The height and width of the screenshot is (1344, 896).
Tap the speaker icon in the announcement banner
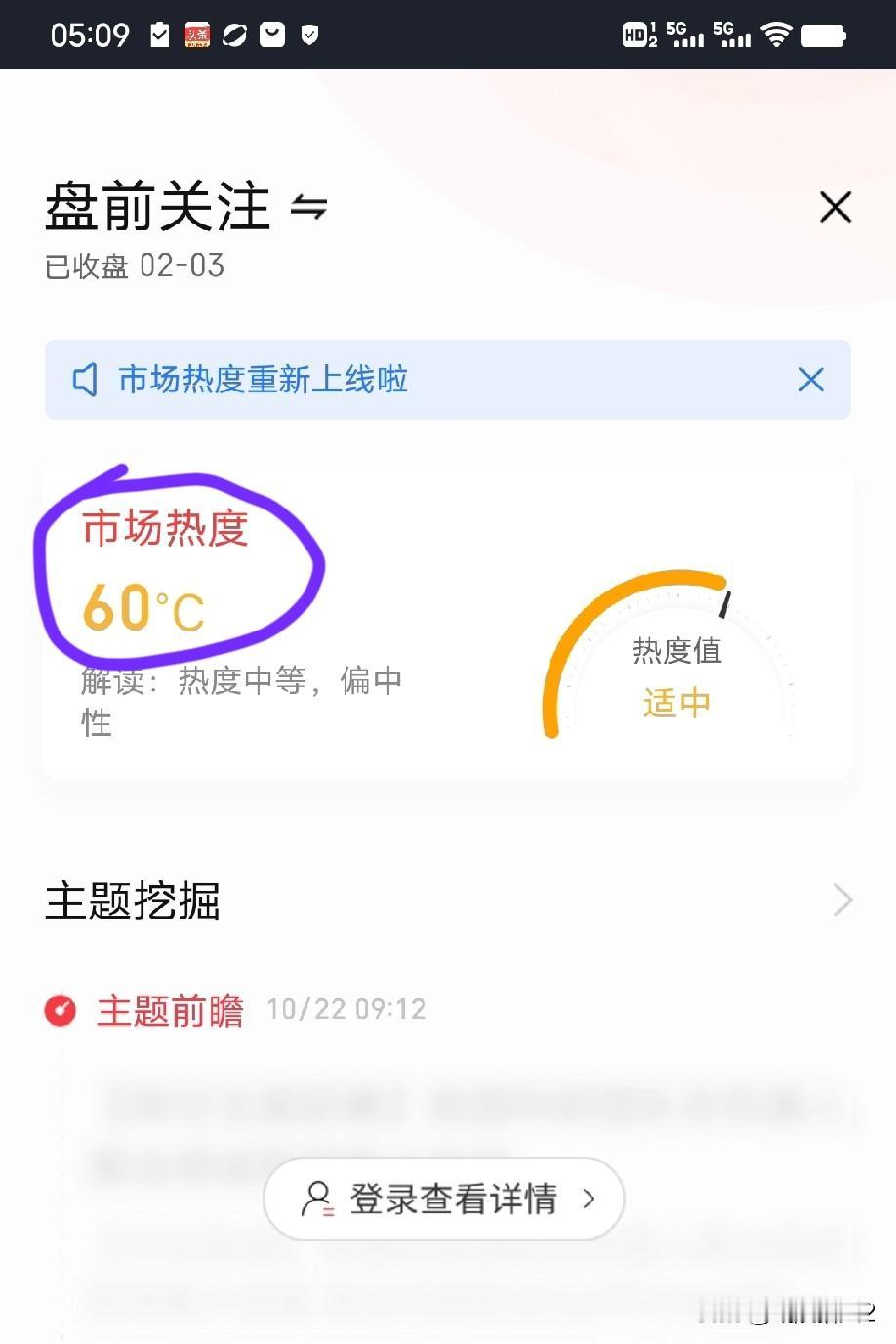[x=86, y=380]
